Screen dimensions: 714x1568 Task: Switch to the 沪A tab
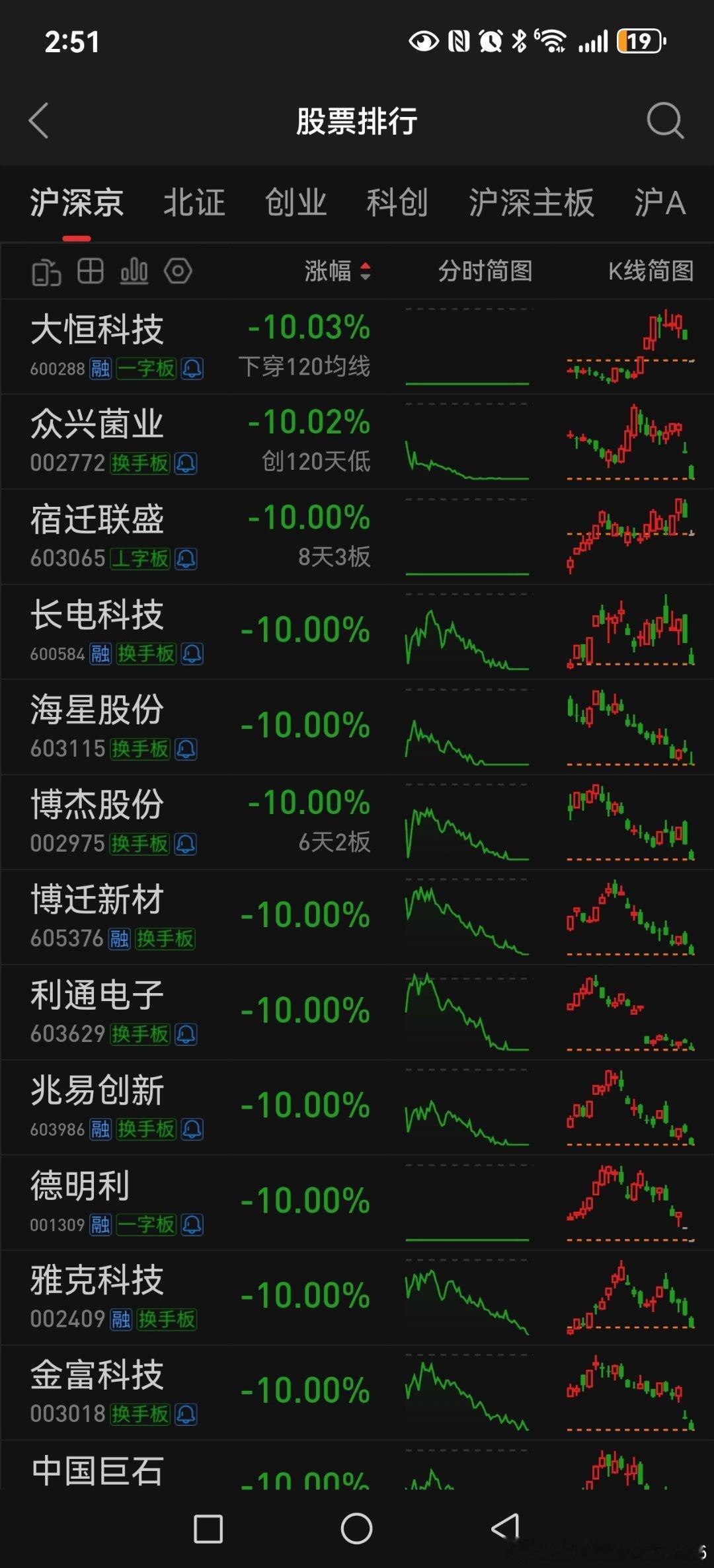click(660, 202)
